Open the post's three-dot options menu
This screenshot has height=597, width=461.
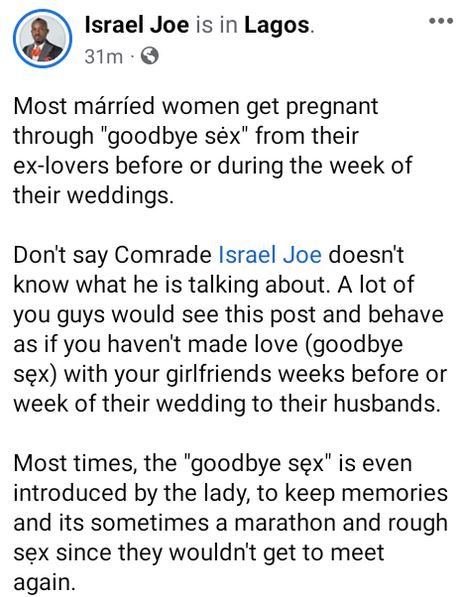[441, 21]
